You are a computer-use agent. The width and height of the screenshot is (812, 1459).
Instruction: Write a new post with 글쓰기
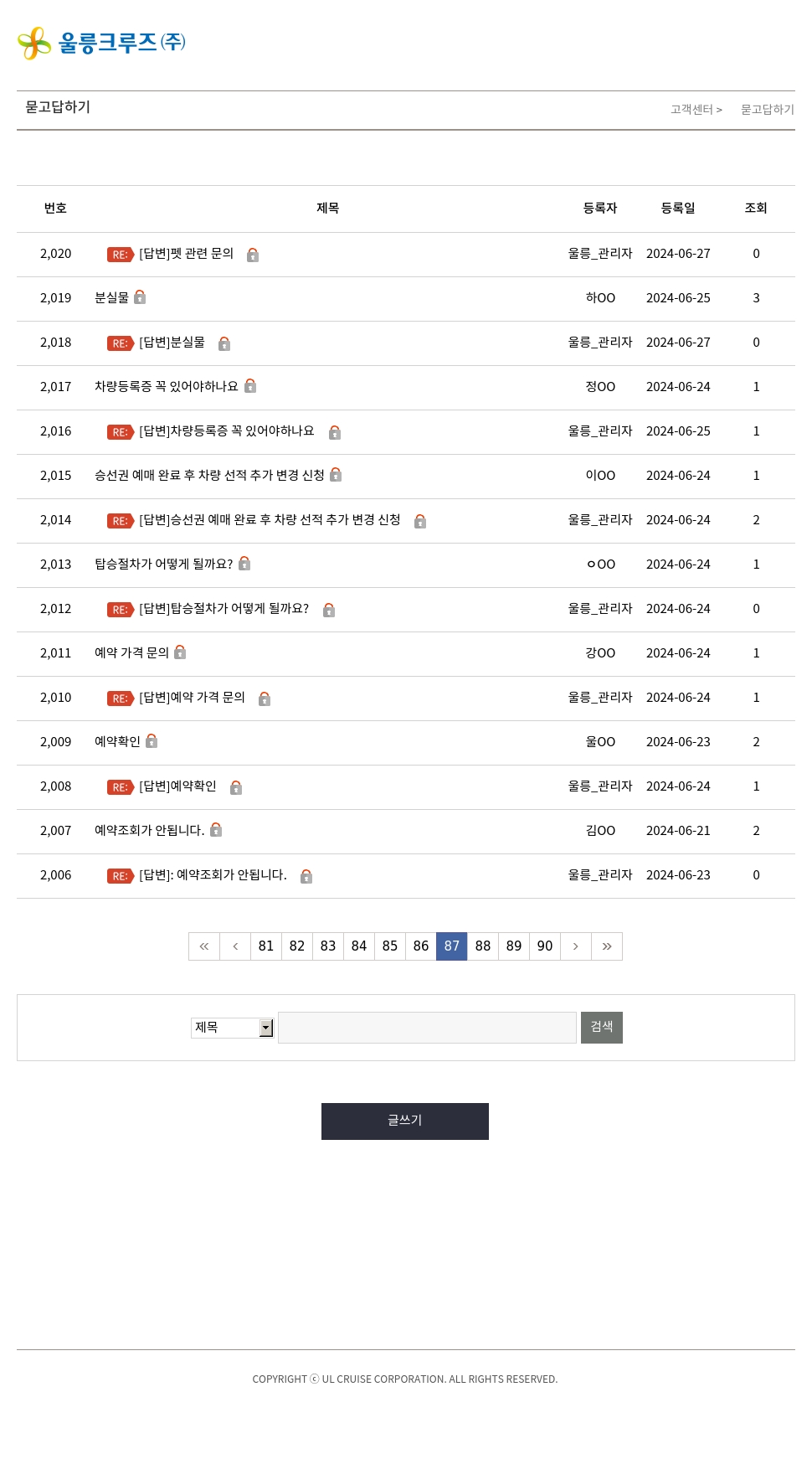pos(405,1121)
